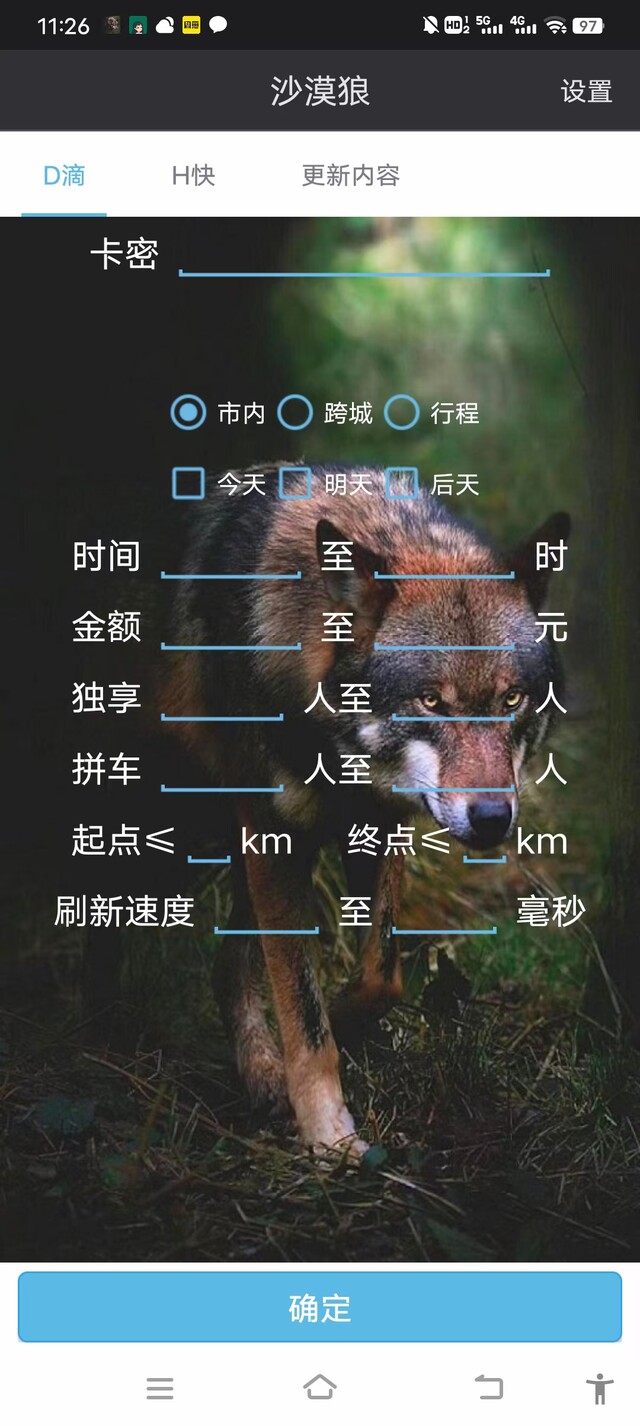This screenshot has height=1426, width=640.
Task: Go back using system navigation
Action: pyautogui.click(x=489, y=1387)
